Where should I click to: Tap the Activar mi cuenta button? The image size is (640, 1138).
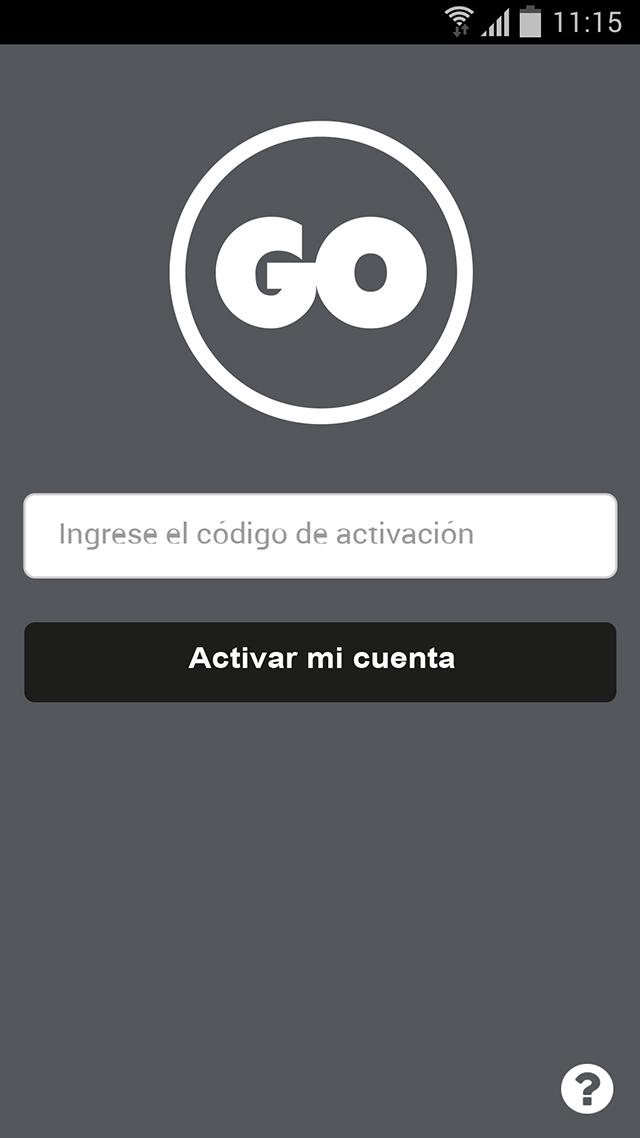click(320, 661)
